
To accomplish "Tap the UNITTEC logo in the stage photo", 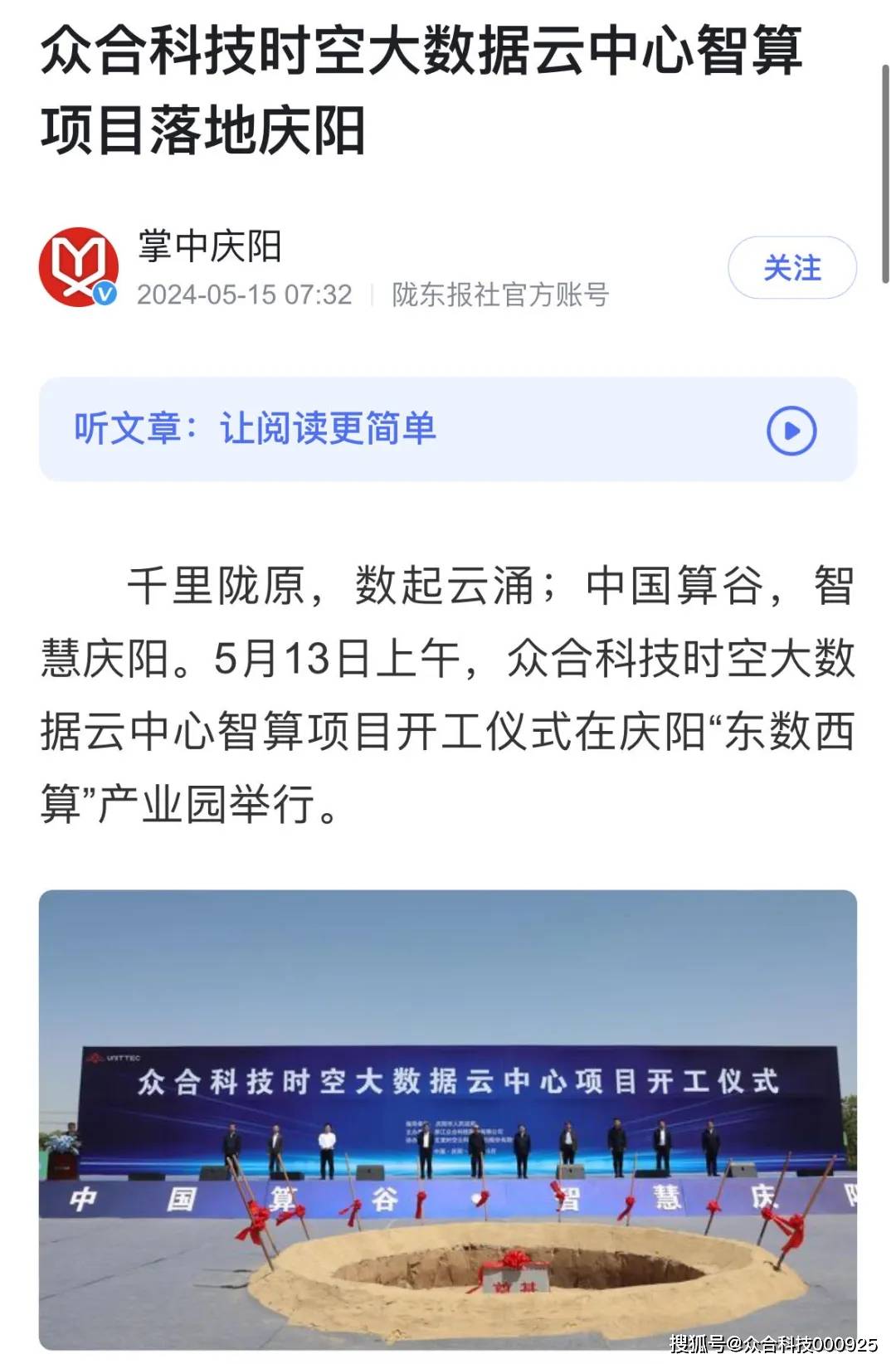I will point(112,1056).
